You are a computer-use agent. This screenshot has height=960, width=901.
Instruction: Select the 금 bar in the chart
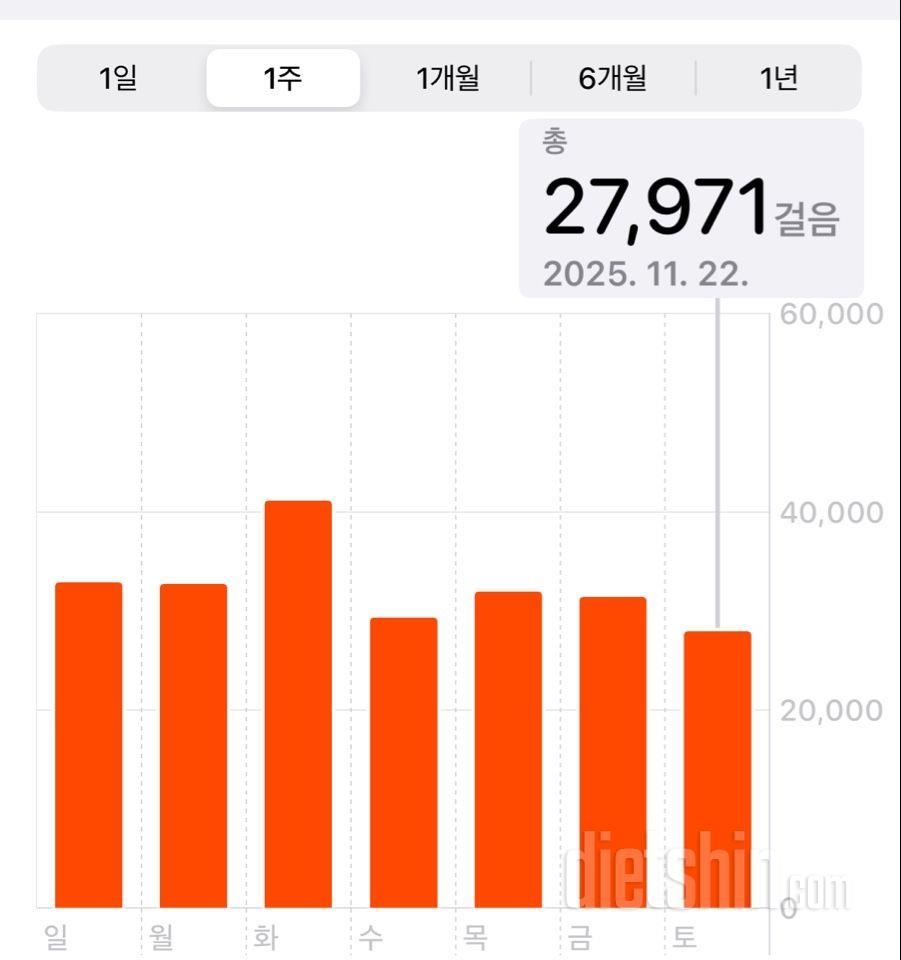613,752
